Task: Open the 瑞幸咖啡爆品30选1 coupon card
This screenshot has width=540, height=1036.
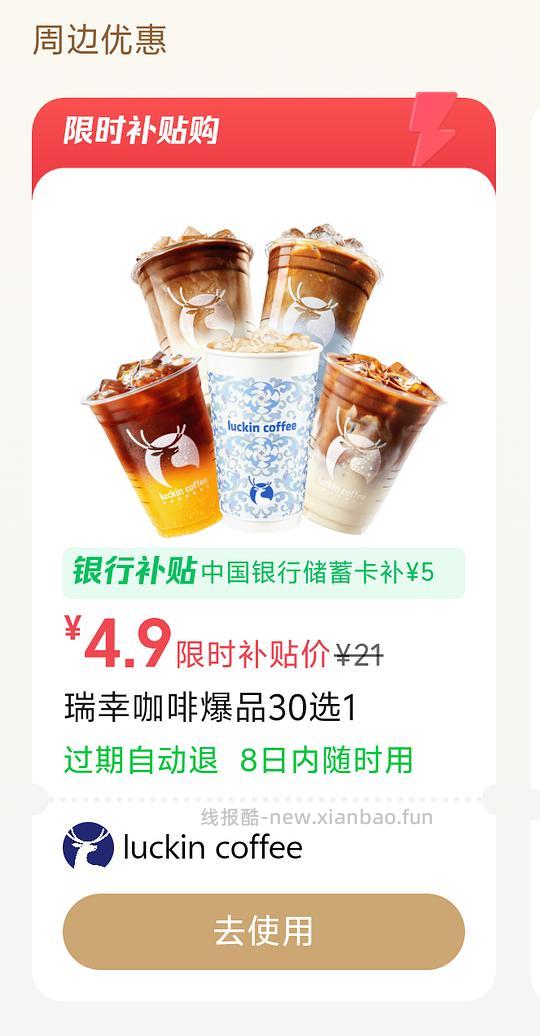Action: click(264, 549)
